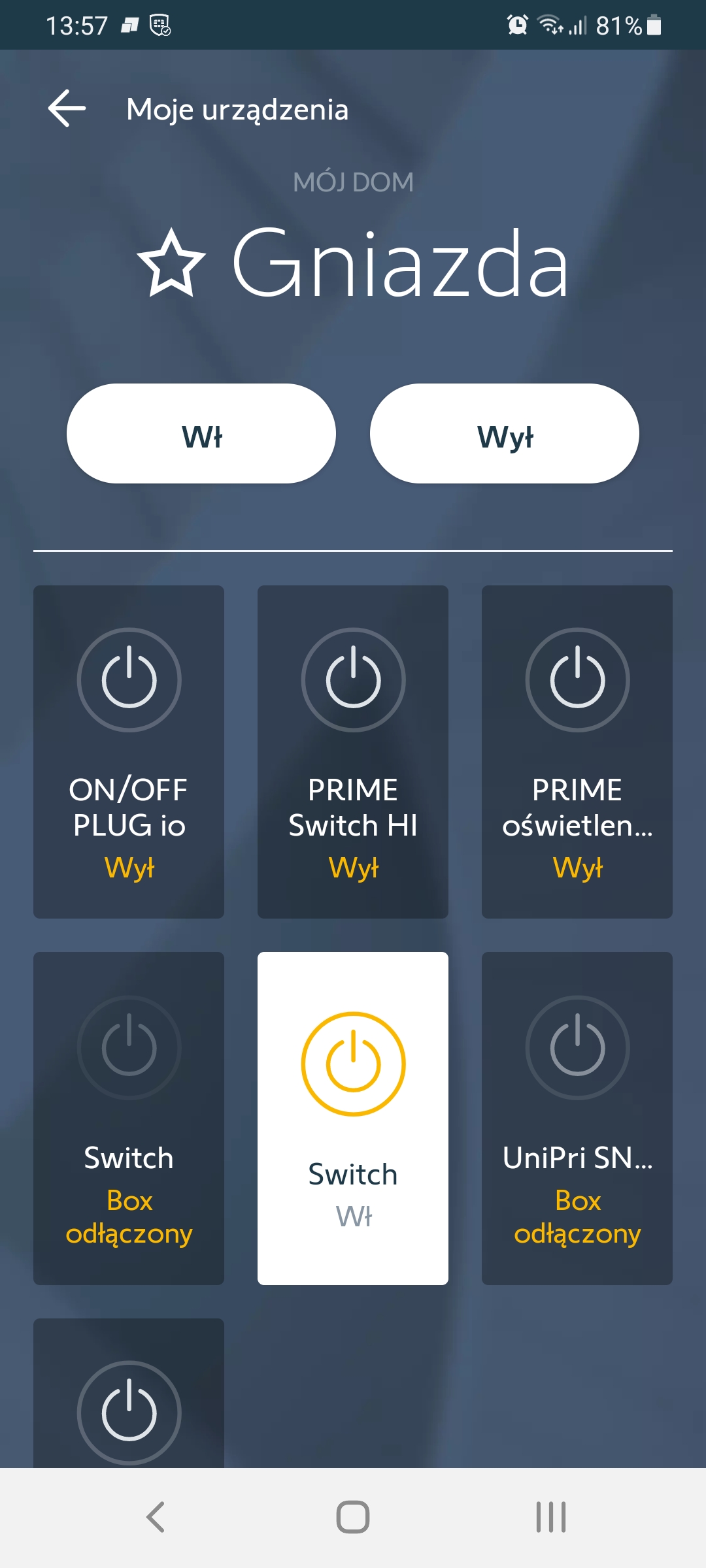Image resolution: width=706 pixels, height=1568 pixels.
Task: Select the UniPri SN... device tile
Action: (x=577, y=1117)
